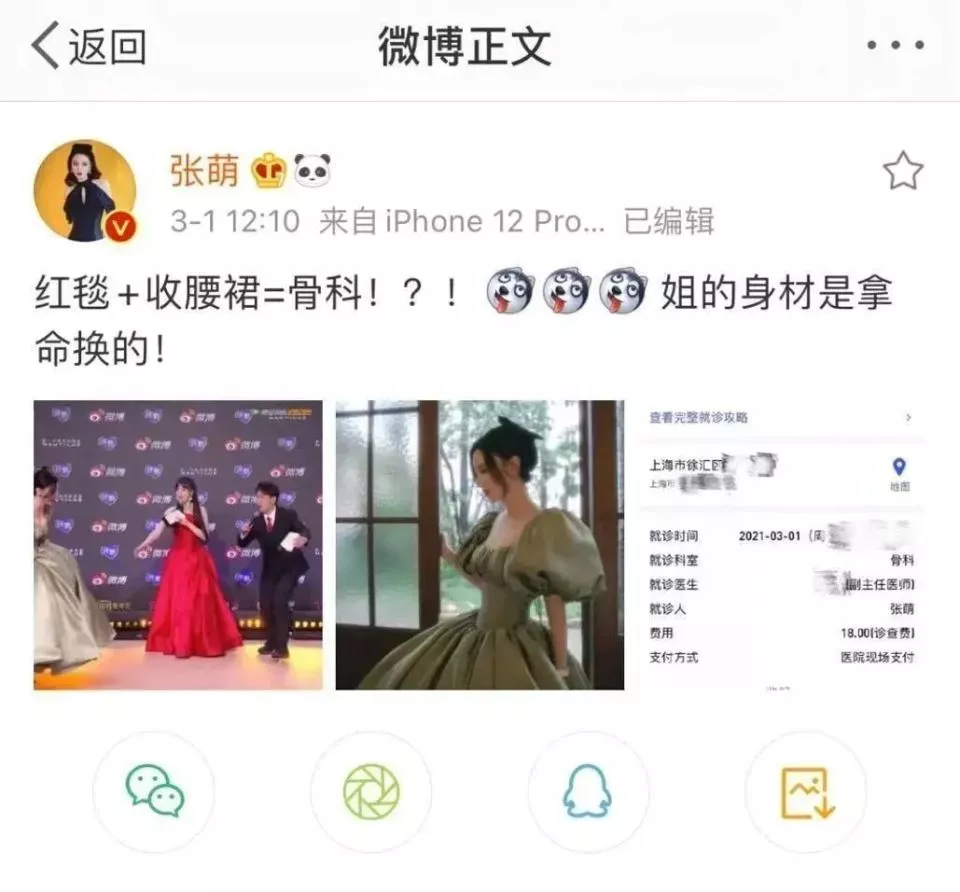
Task: Open the red carpet photo thumbnail
Action: [178, 545]
